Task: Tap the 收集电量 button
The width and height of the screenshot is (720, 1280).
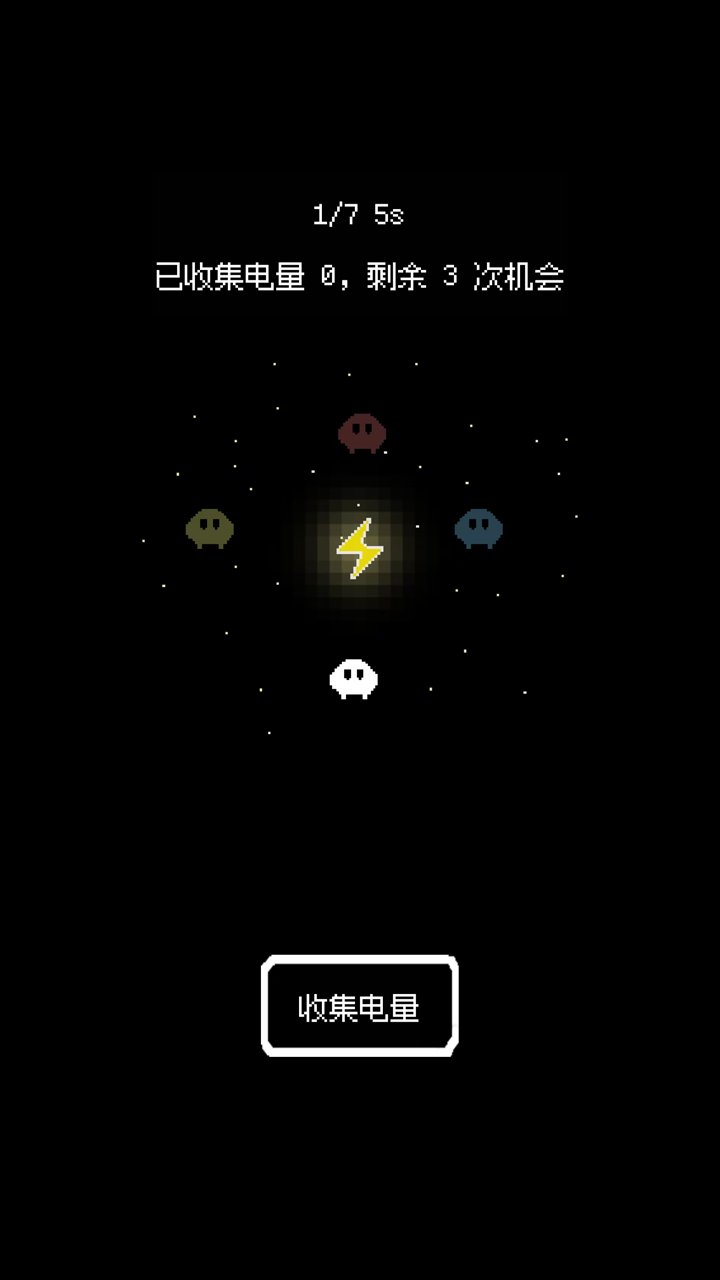Action: [x=359, y=1006]
